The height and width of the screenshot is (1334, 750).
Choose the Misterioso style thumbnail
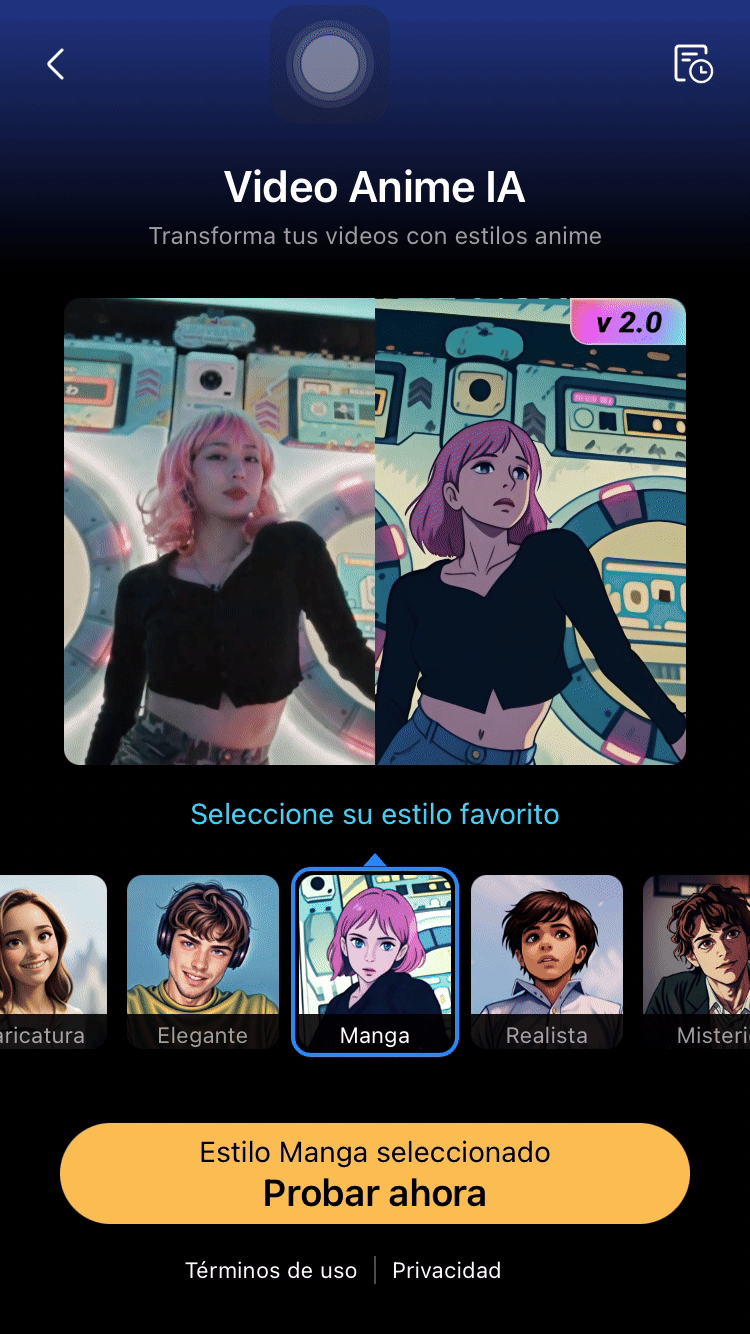point(698,961)
